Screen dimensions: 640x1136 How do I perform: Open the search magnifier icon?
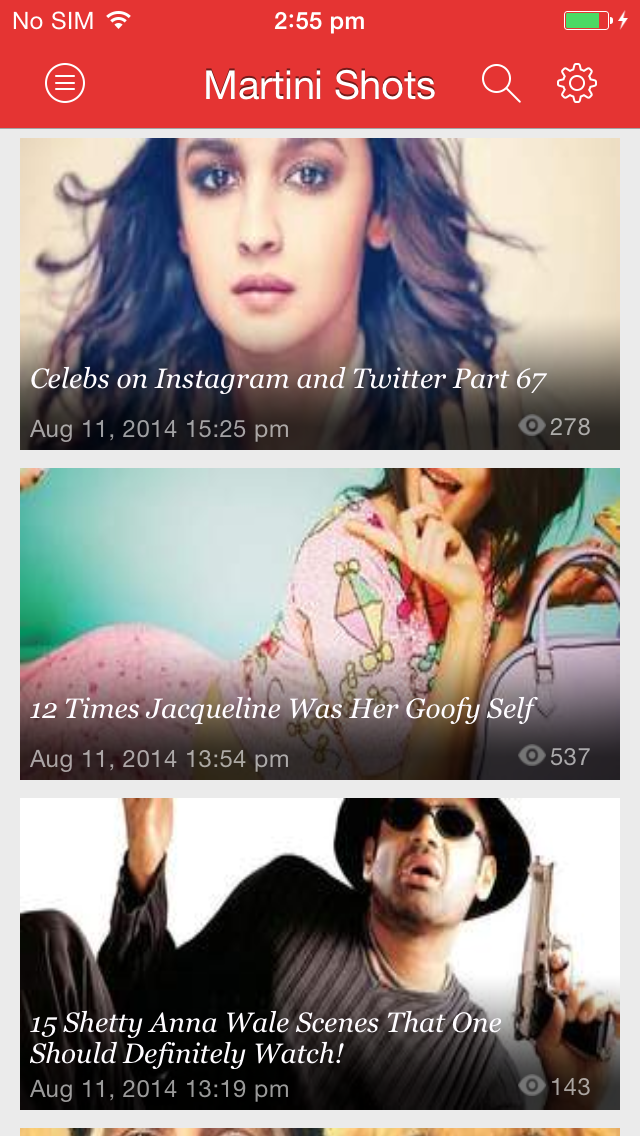501,84
